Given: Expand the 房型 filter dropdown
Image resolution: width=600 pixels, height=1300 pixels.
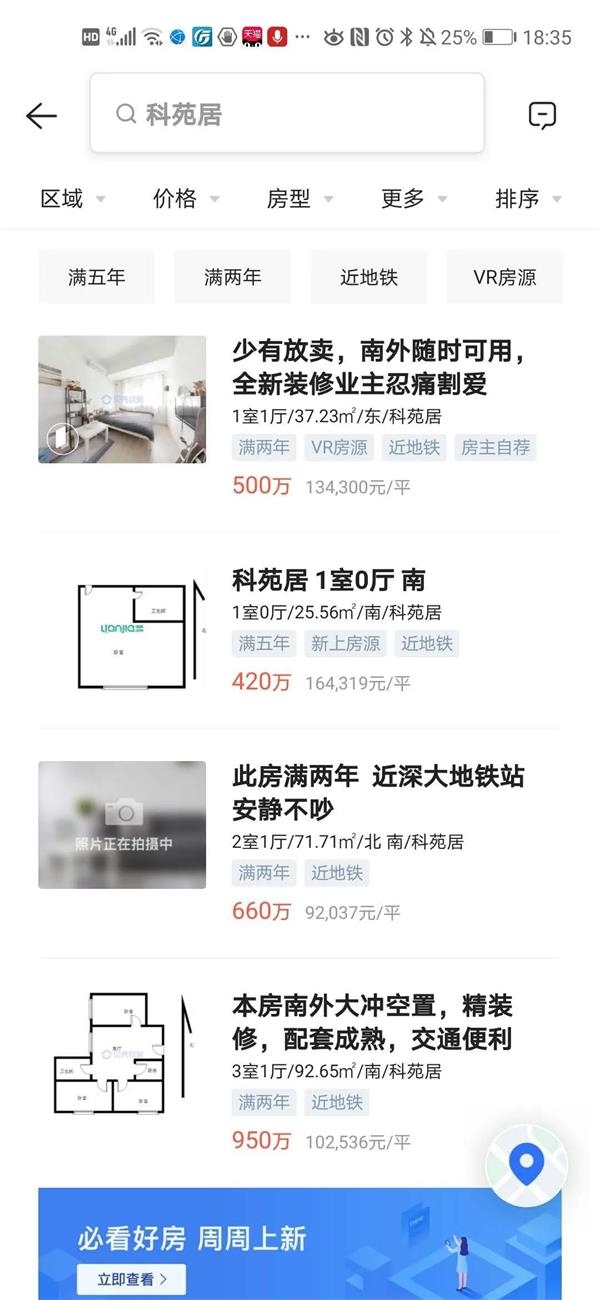Looking at the screenshot, I should click(300, 199).
